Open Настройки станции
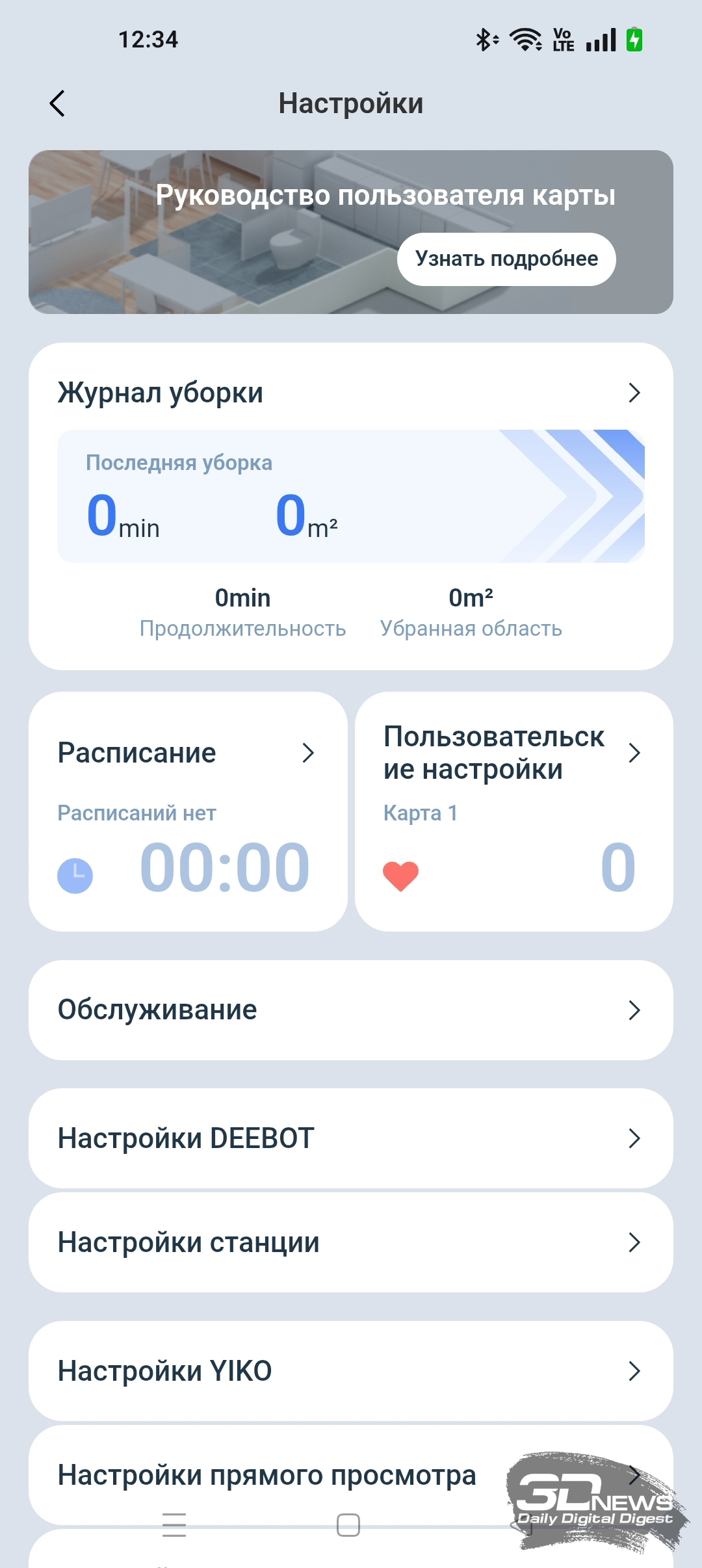 (351, 1242)
